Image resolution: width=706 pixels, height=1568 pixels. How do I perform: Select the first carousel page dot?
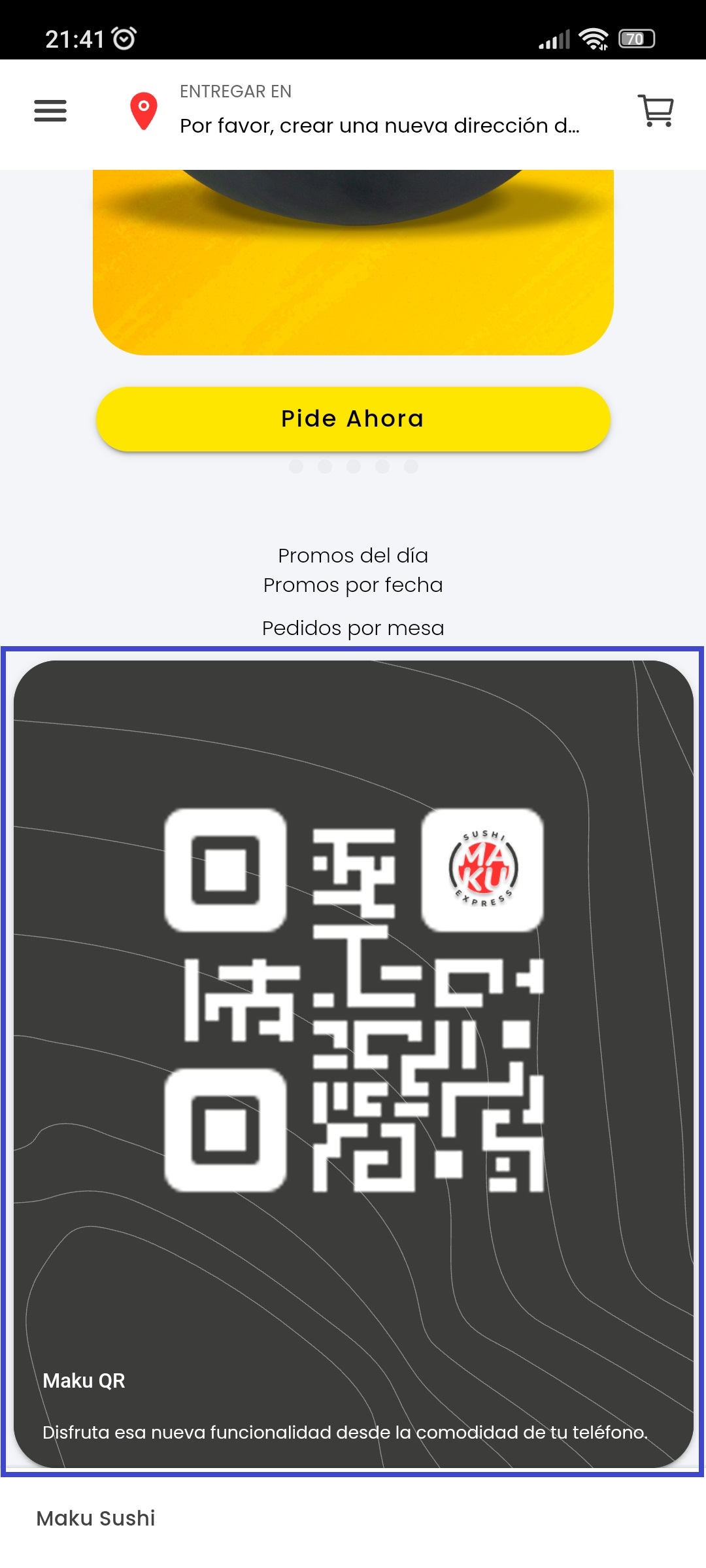(x=296, y=466)
